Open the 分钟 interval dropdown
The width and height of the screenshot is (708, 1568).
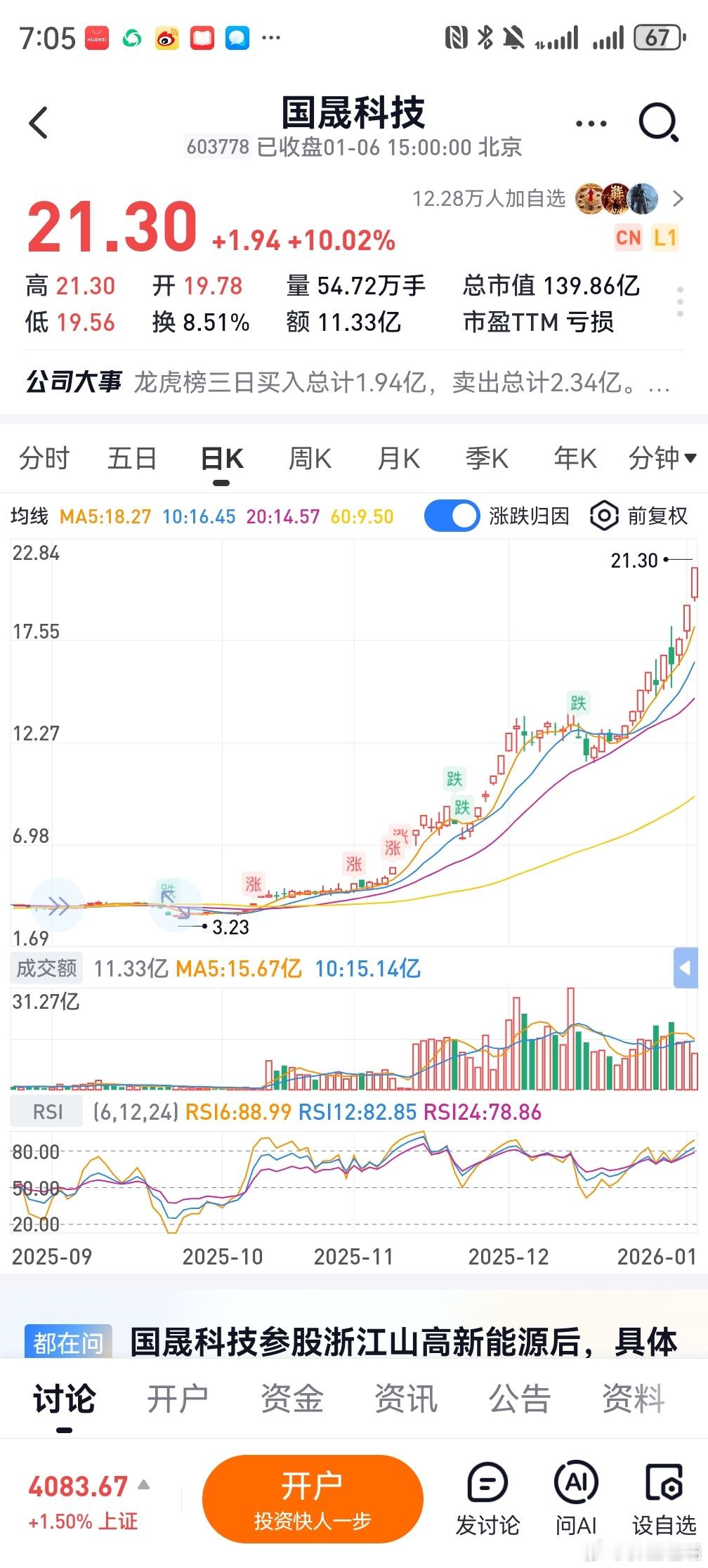point(662,457)
